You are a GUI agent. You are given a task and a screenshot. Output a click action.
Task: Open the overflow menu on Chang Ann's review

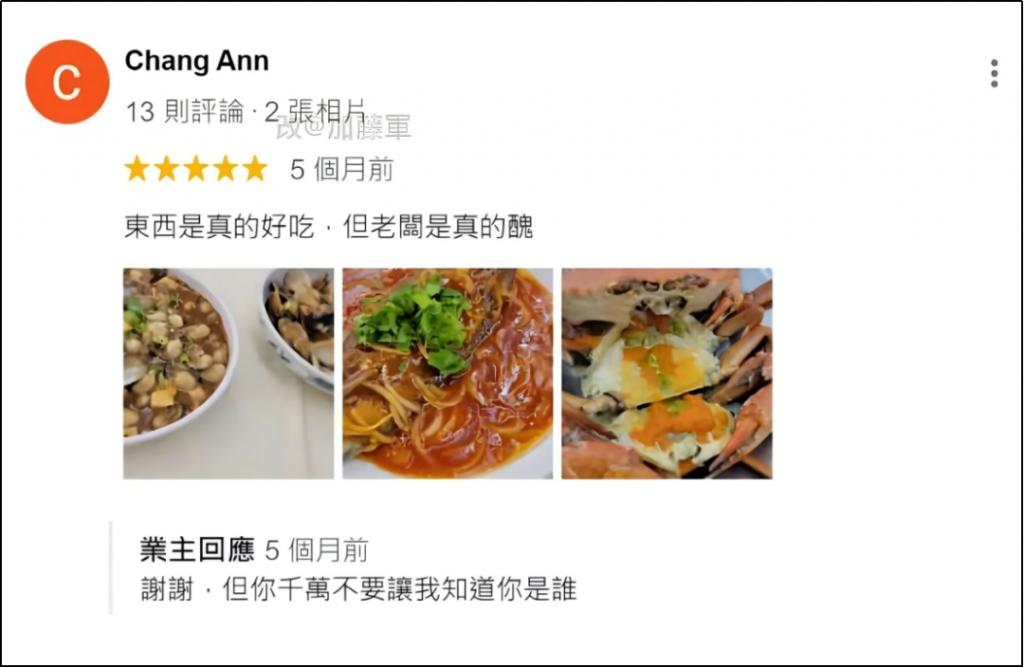[x=993, y=73]
